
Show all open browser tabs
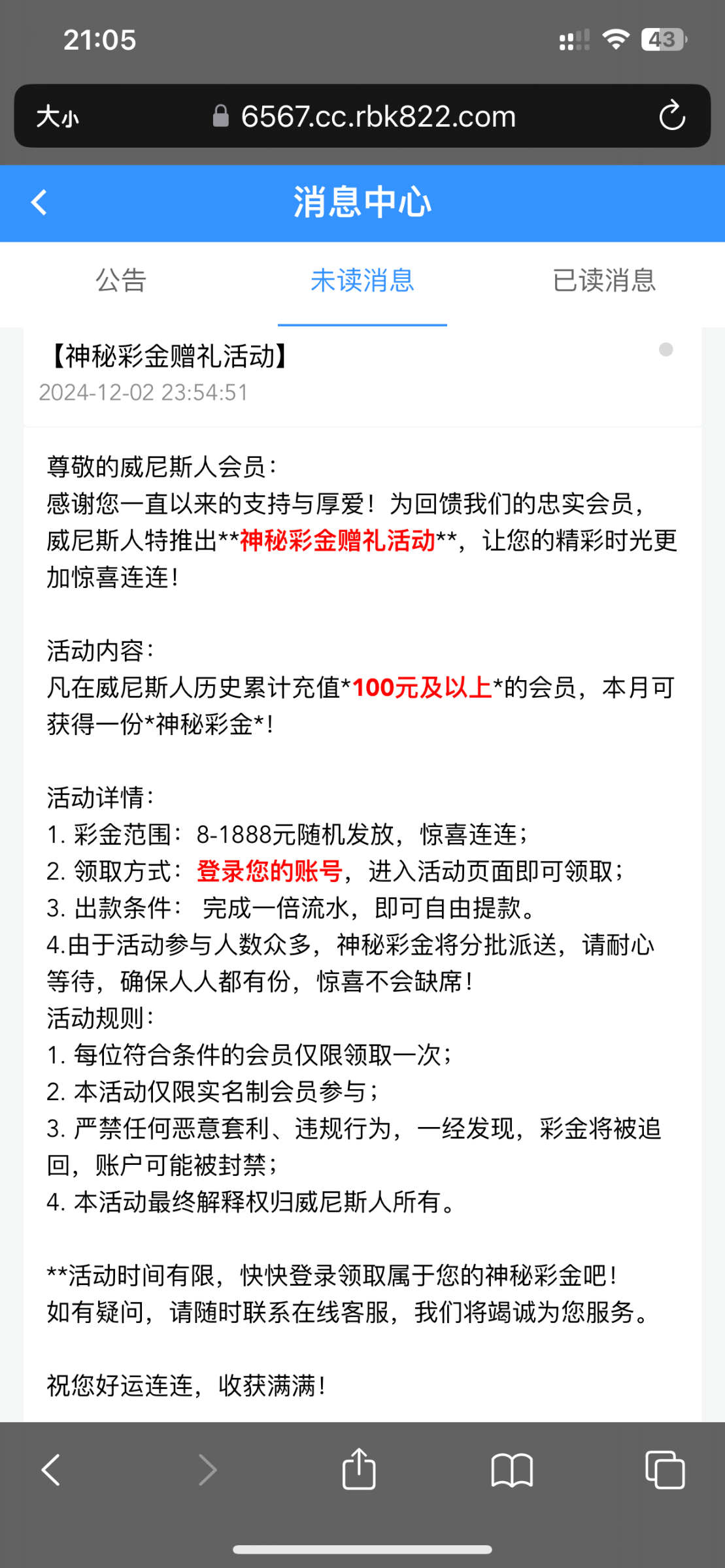665,1470
